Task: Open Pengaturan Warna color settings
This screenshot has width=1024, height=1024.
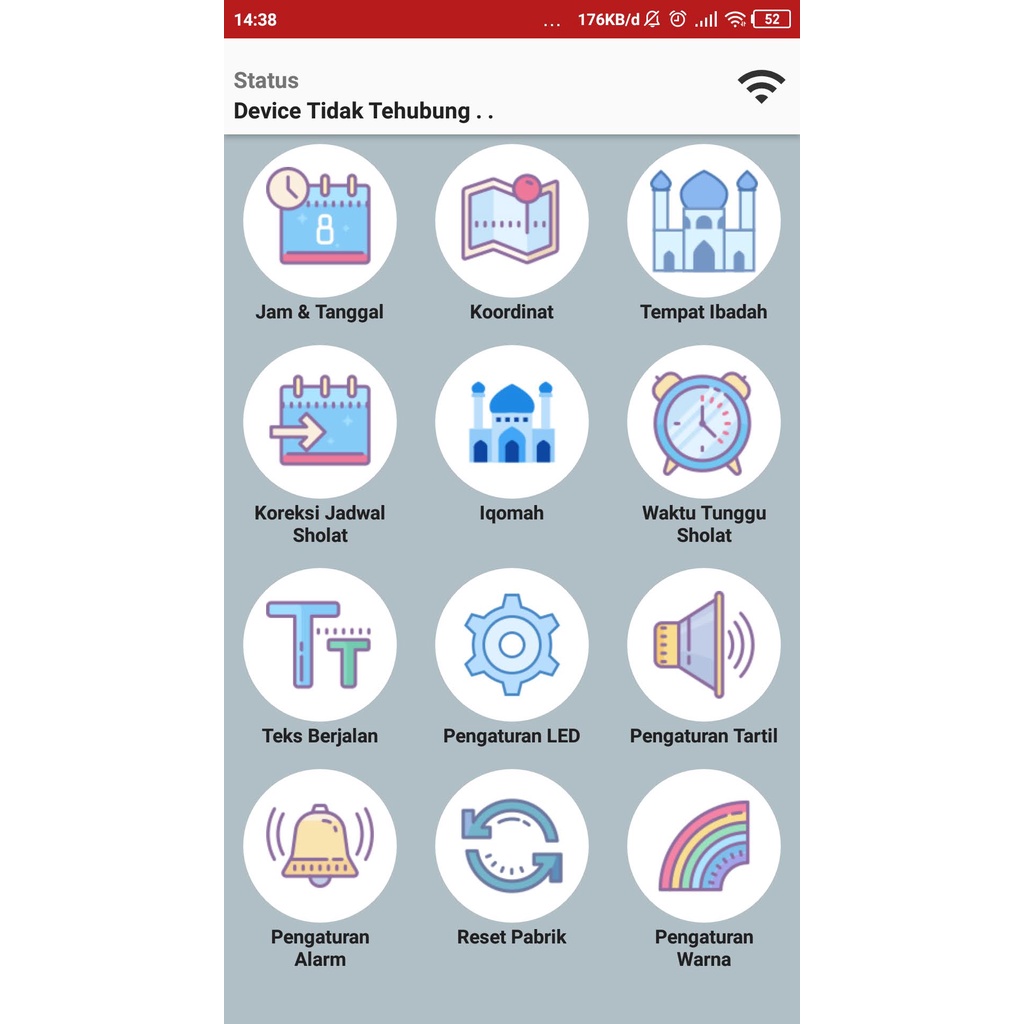Action: 704,846
